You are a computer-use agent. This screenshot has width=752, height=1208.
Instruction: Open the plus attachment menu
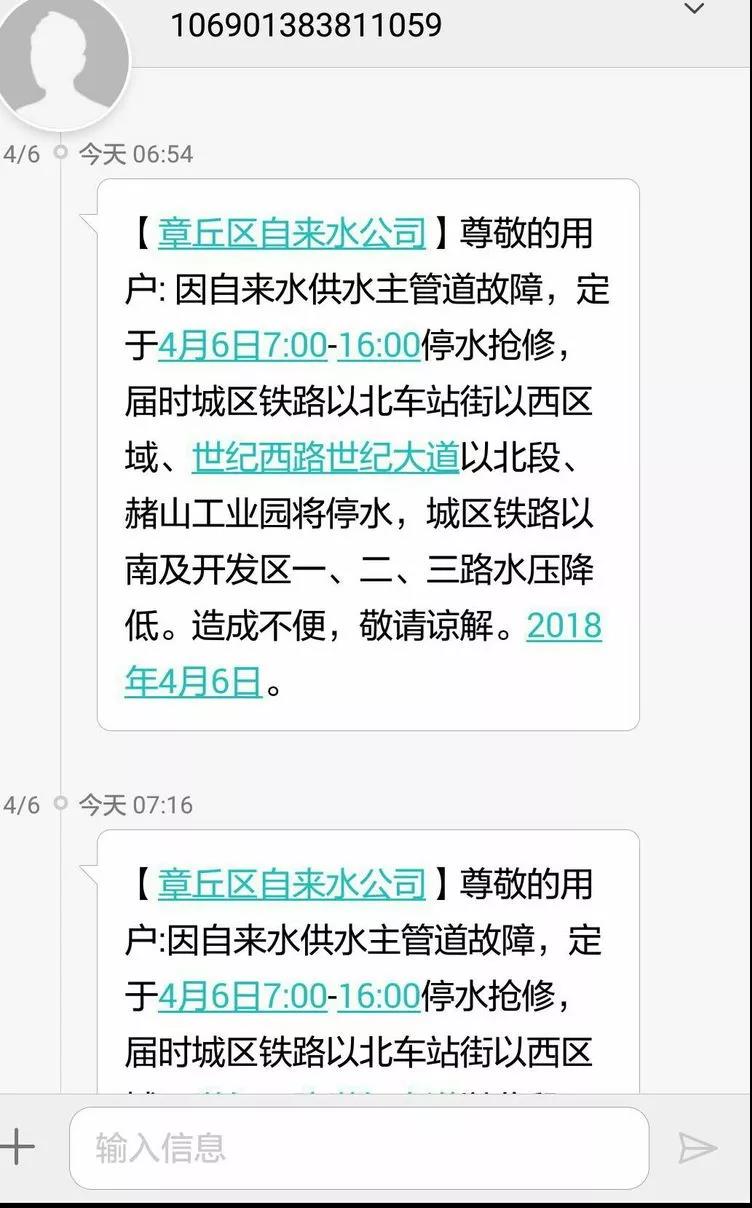pos(18,1146)
